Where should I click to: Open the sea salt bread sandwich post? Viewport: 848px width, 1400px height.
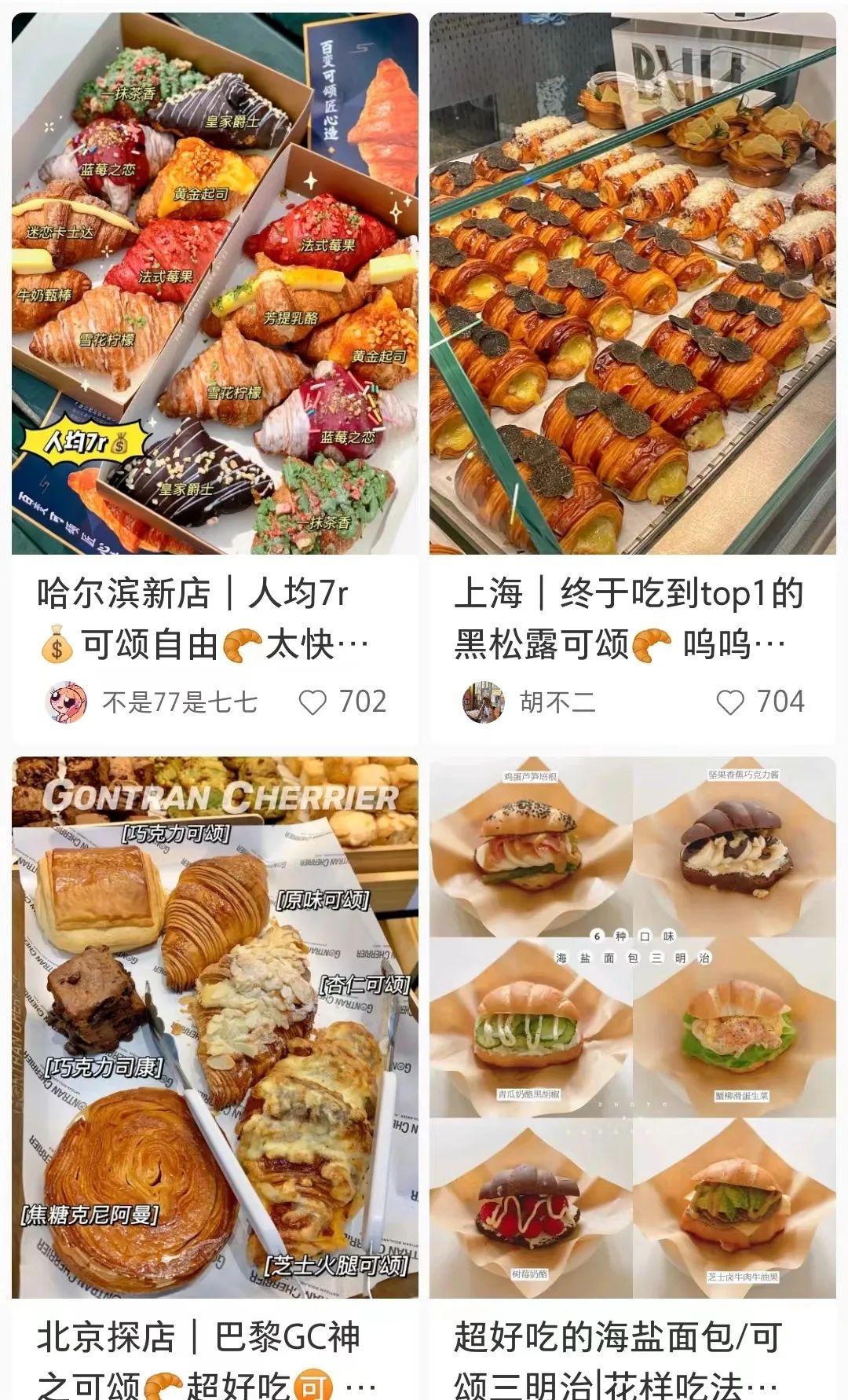pos(633,1028)
